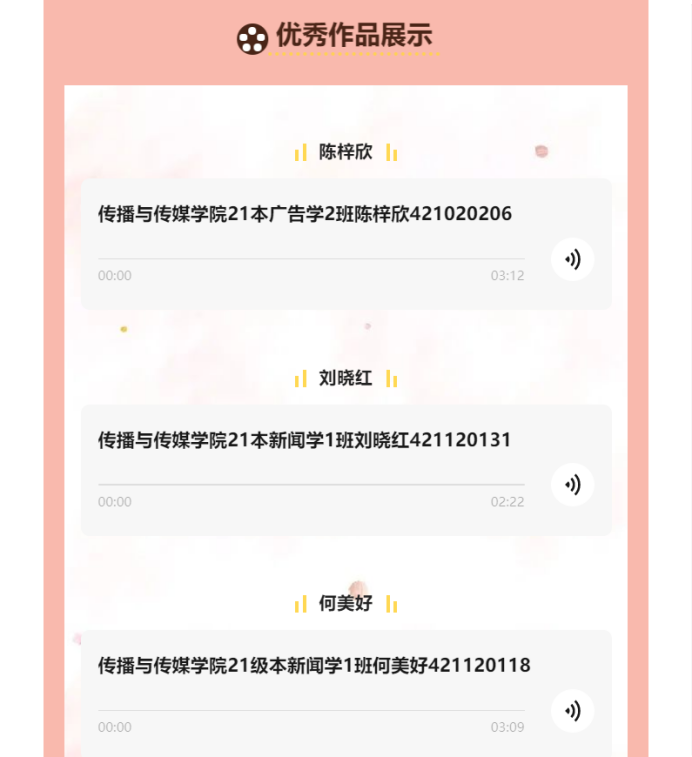Play 何美好's audio recording
Screen dimensions: 692x757
pos(572,711)
